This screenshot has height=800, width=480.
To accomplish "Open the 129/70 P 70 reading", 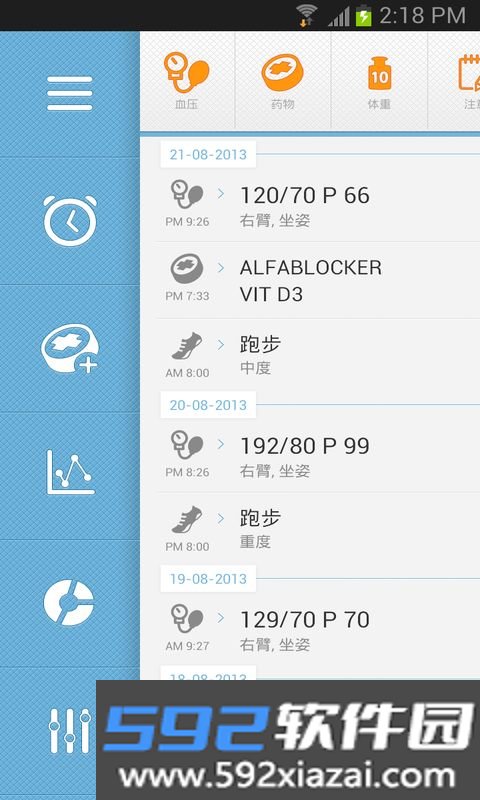I will 318,630.
